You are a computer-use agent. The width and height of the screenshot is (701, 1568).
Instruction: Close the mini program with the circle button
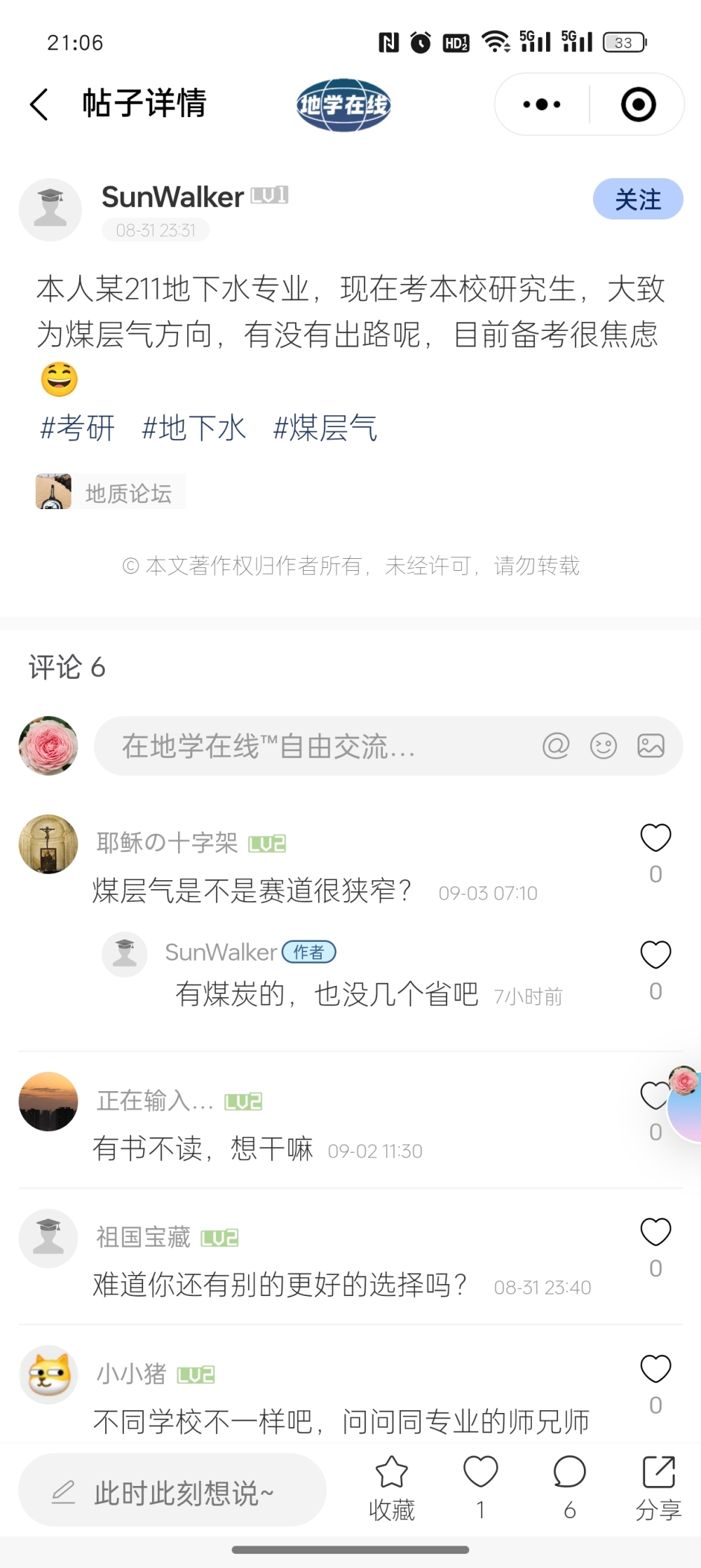(x=638, y=104)
